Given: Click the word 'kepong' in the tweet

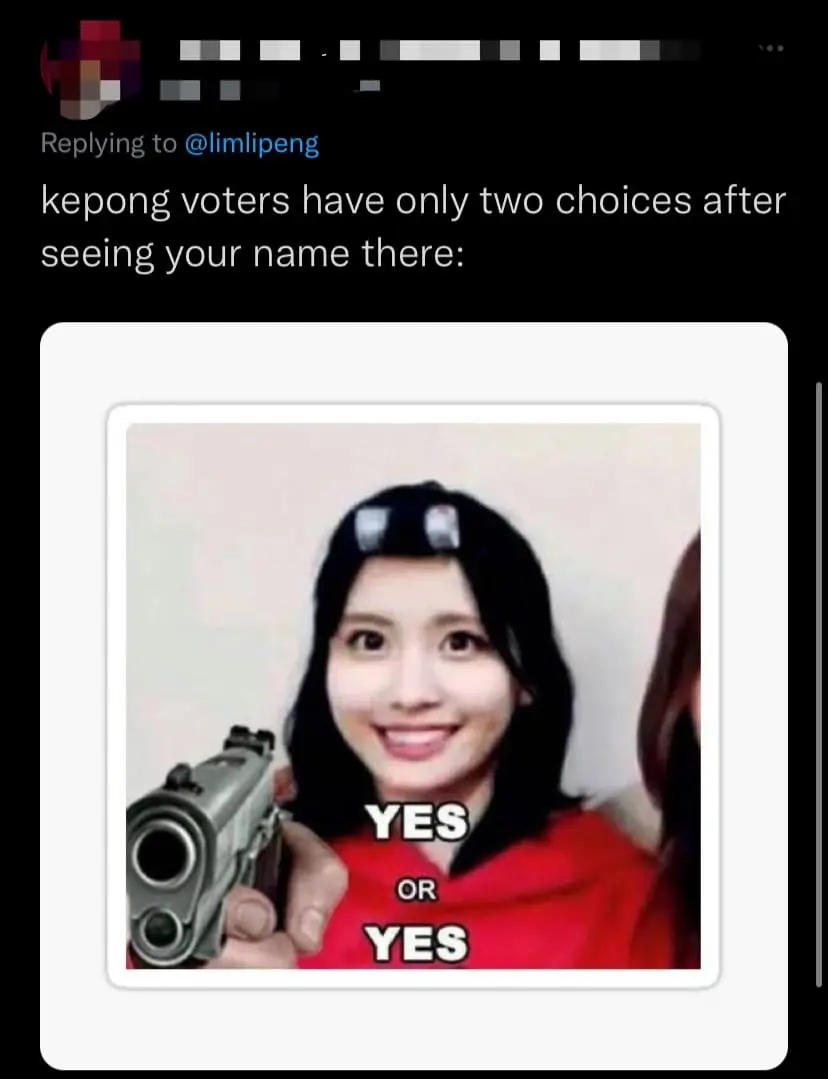Looking at the screenshot, I should (x=104, y=200).
